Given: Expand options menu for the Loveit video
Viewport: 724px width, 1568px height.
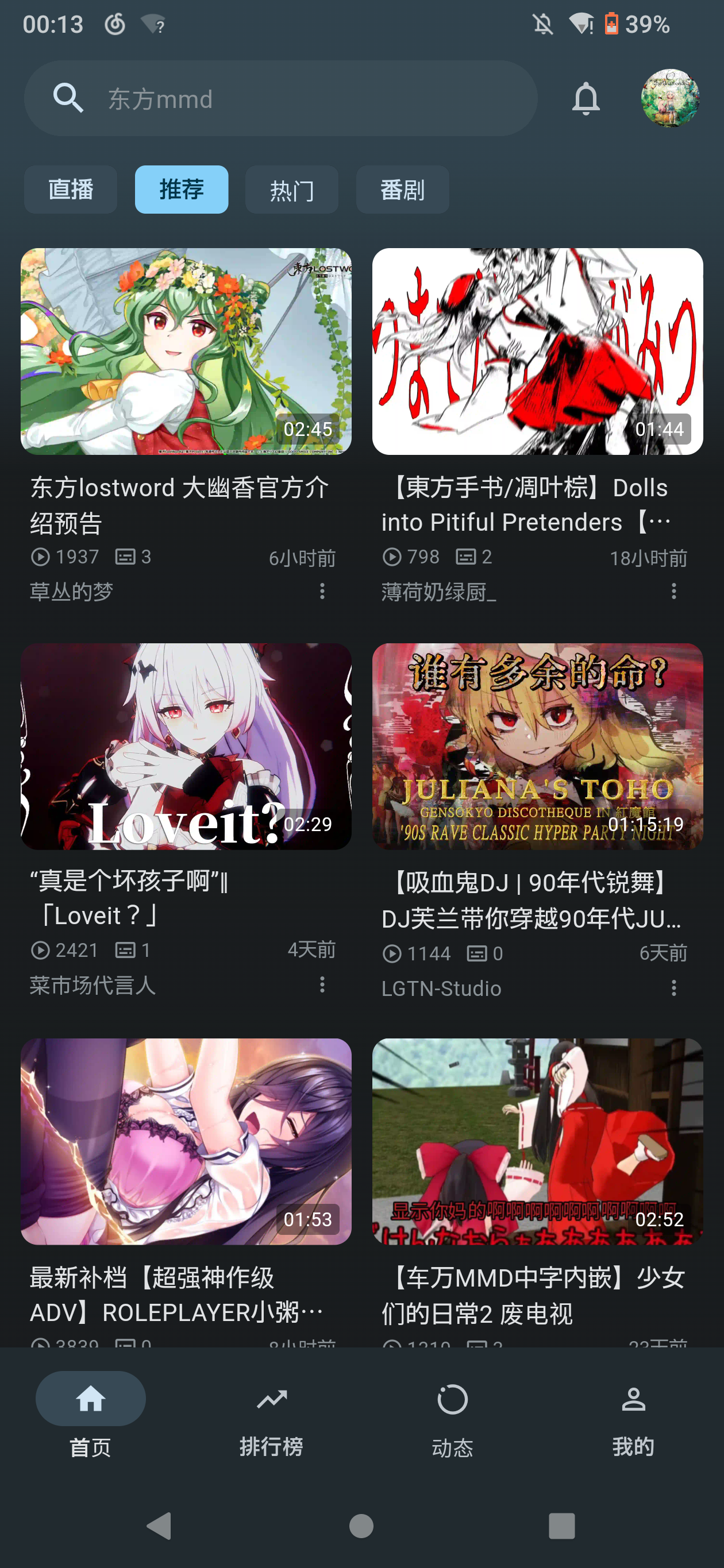Looking at the screenshot, I should point(322,985).
